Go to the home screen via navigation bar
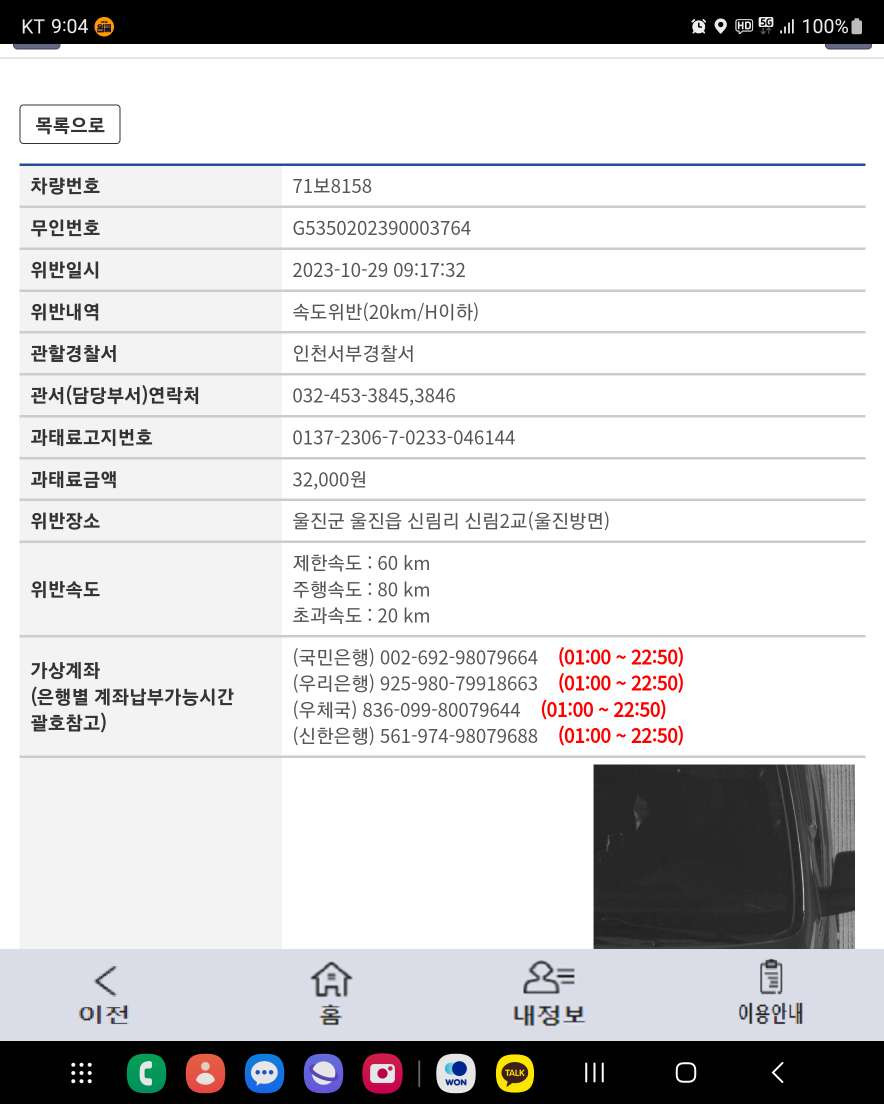This screenshot has height=1104, width=884. tap(686, 1073)
